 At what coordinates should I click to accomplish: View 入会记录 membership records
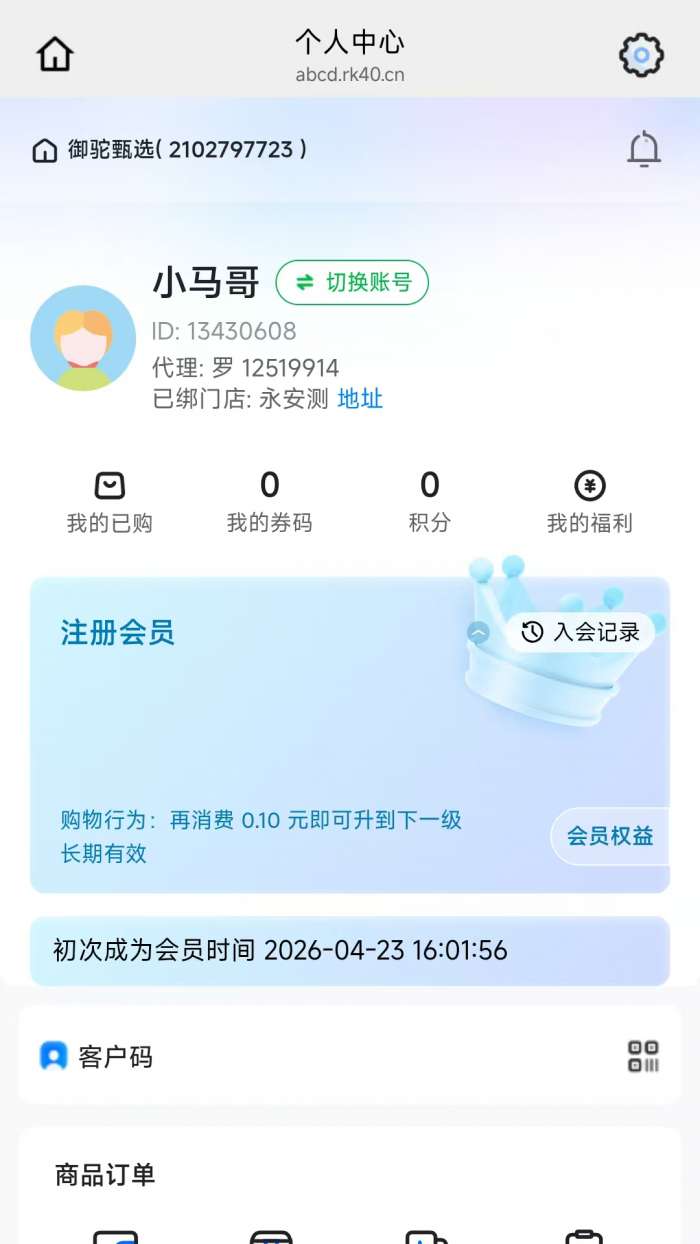[581, 632]
